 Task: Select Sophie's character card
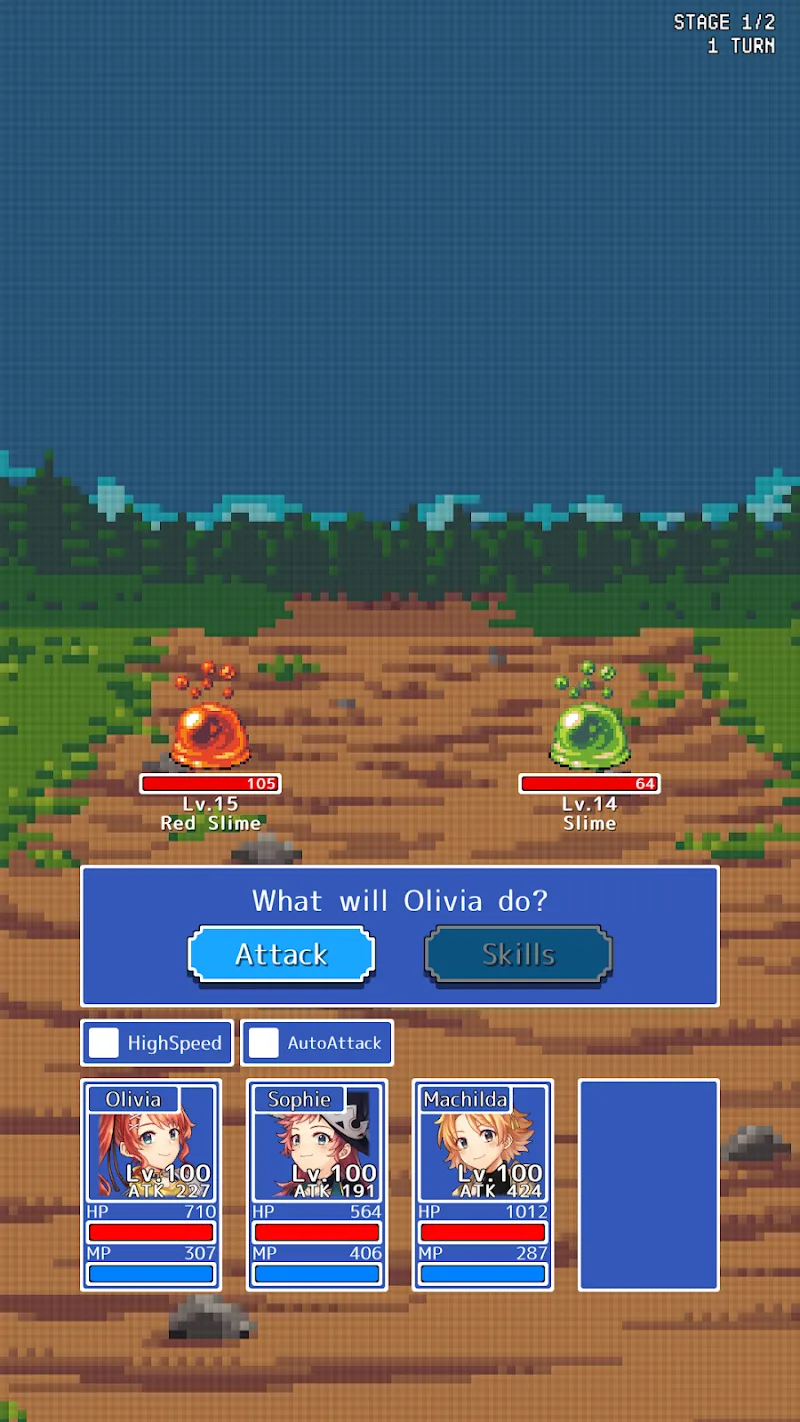[317, 1184]
